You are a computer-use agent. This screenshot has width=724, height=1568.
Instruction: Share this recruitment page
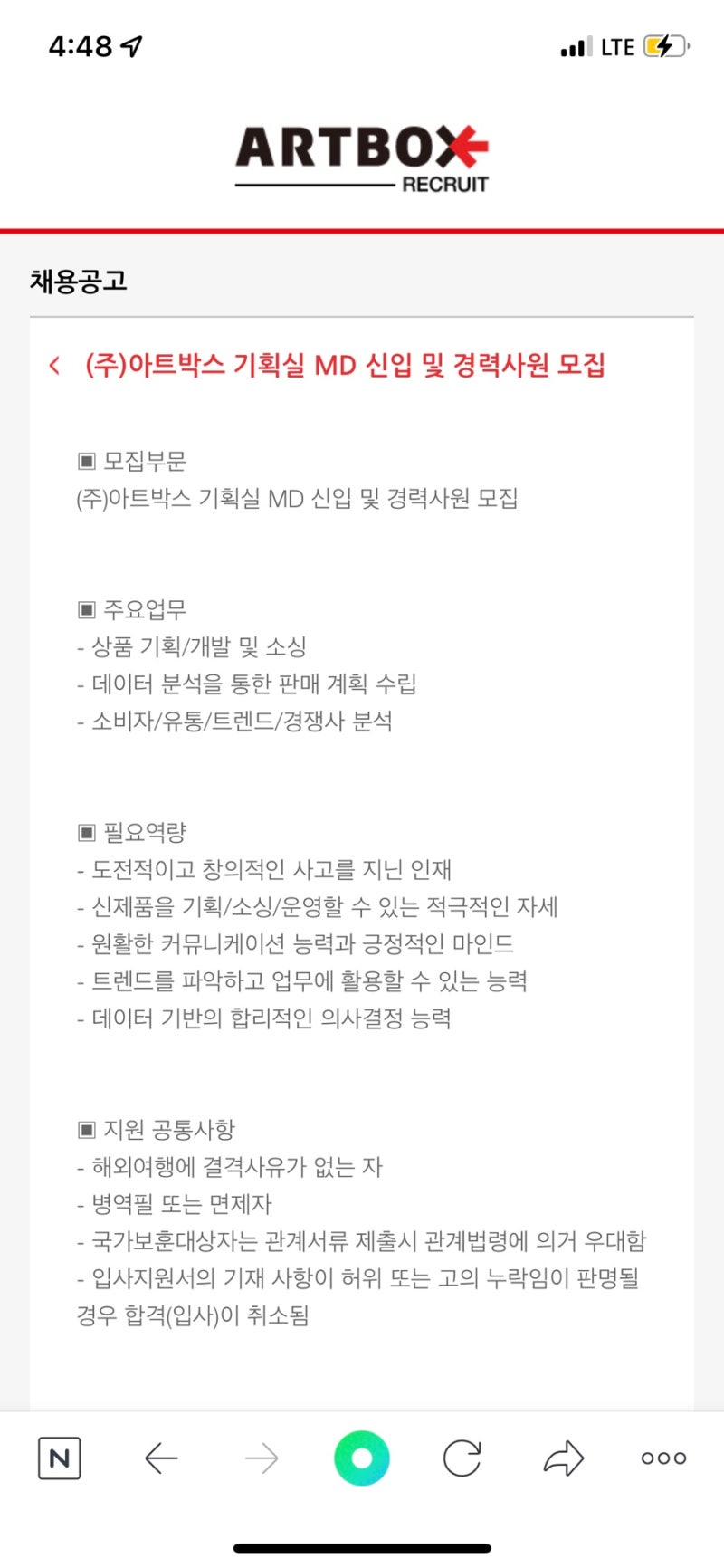click(x=563, y=1458)
